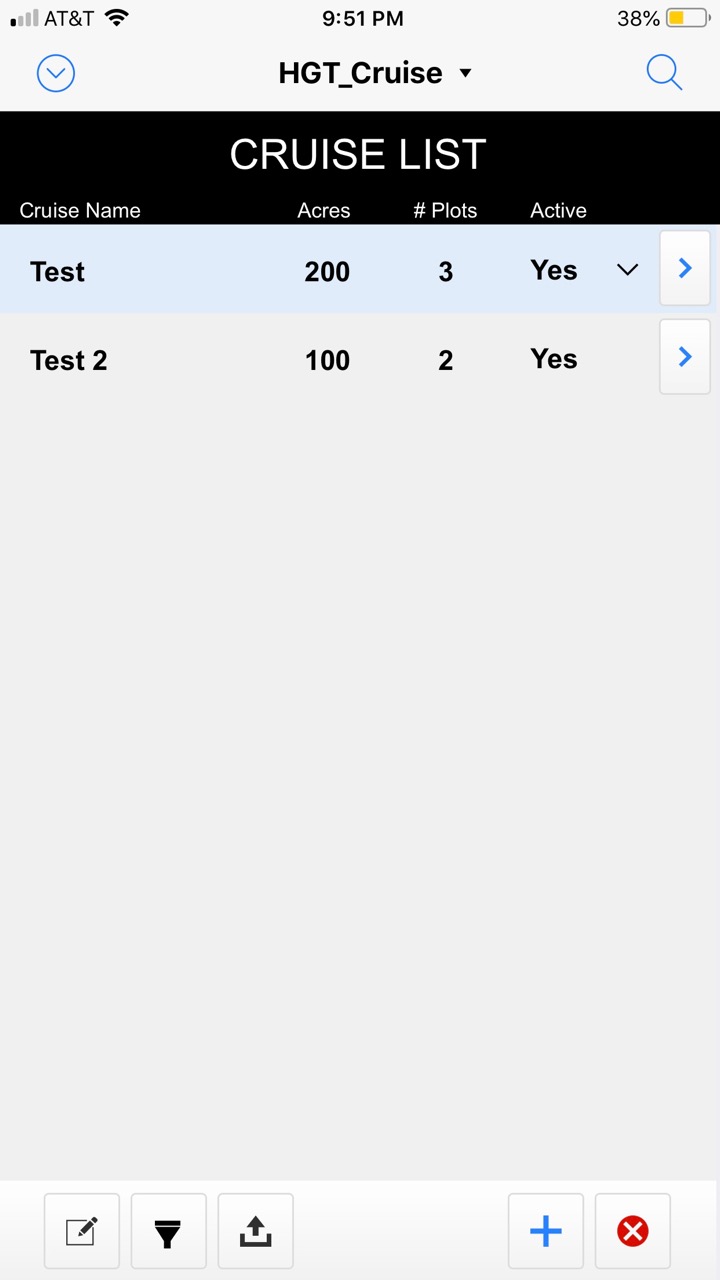
Task: Toggle Active status for Test 2 cruise
Action: (x=554, y=358)
